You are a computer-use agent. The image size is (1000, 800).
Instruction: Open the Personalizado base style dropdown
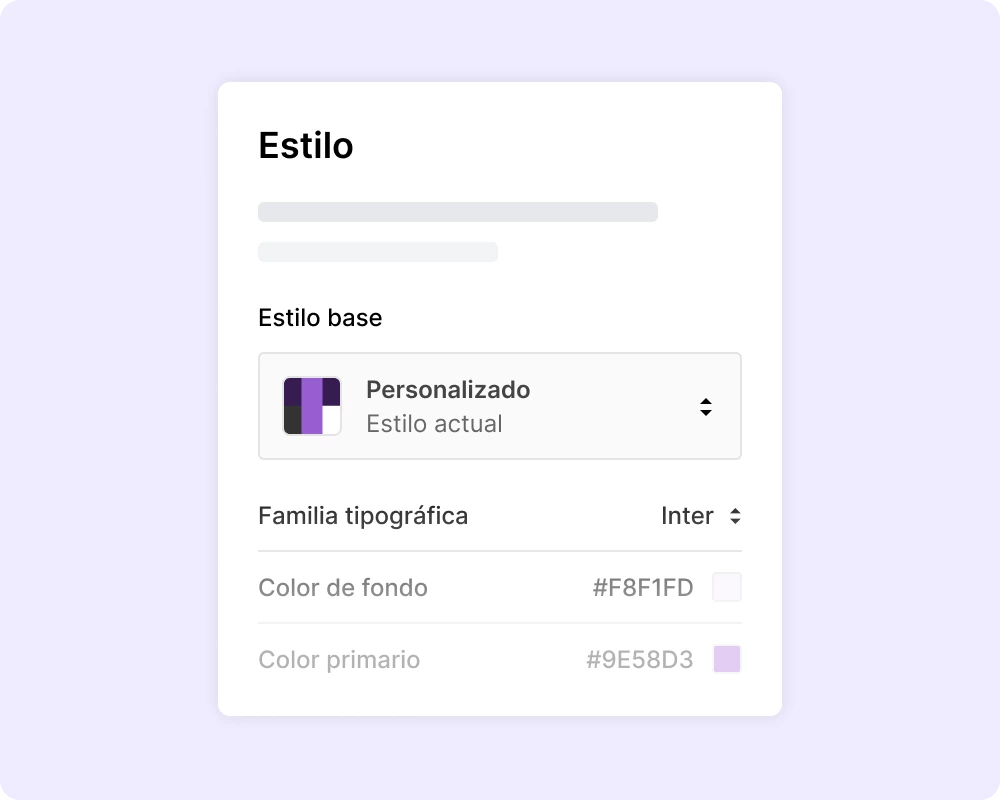click(x=499, y=406)
